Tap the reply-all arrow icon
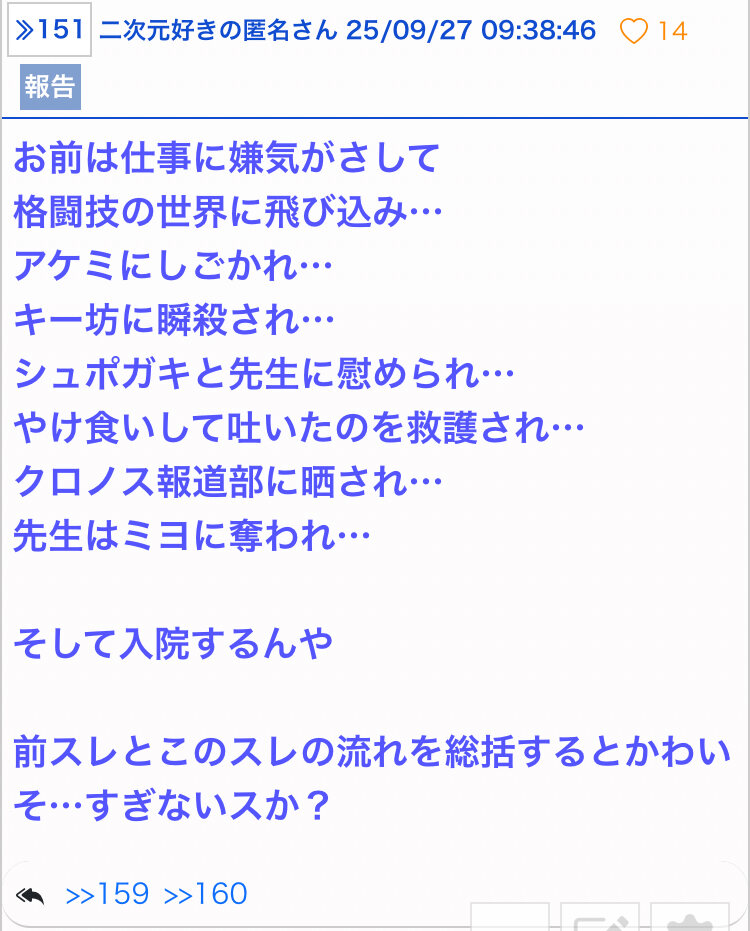Viewport: 750px width, 931px height. (30, 894)
